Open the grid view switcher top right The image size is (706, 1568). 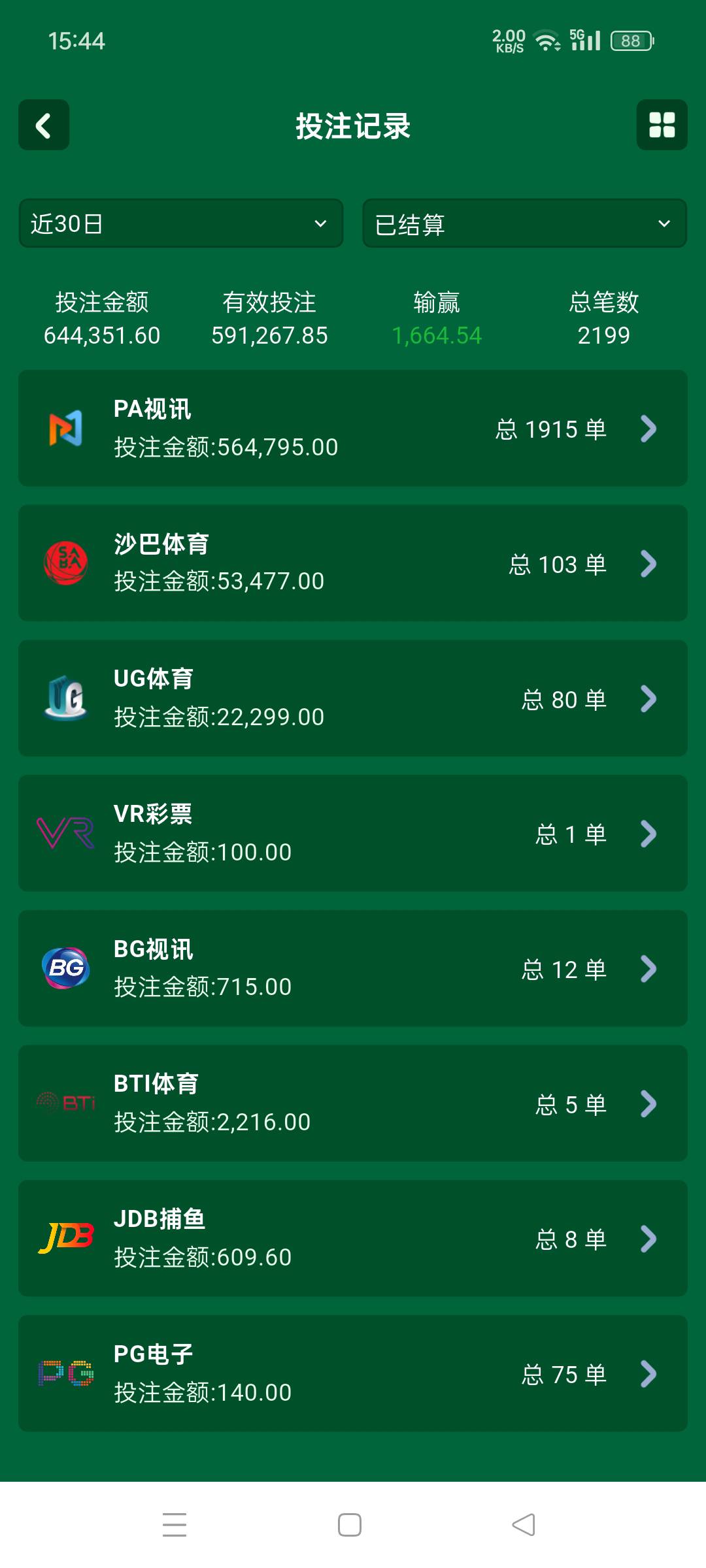[x=662, y=125]
